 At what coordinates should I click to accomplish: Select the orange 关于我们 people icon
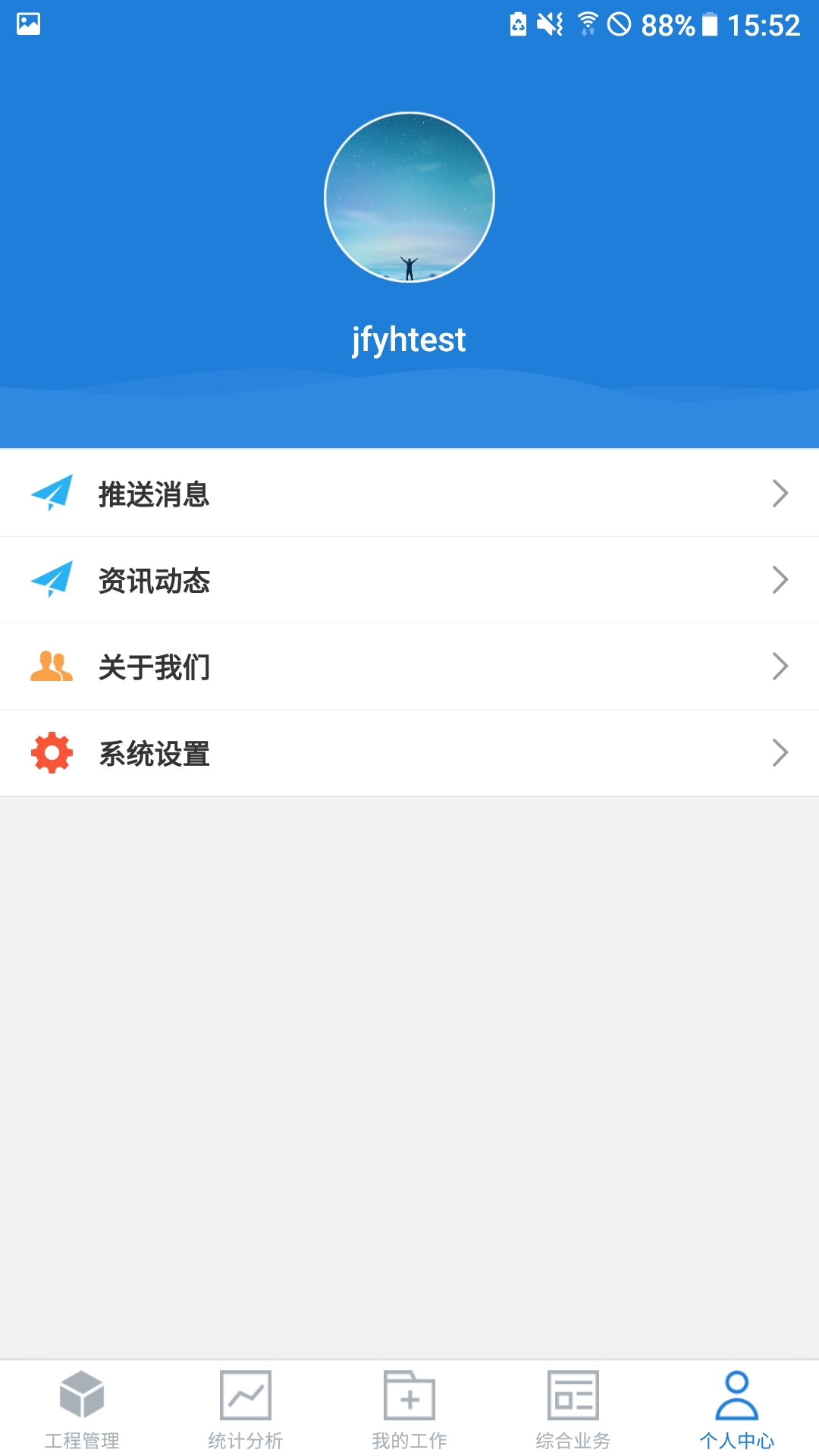(x=50, y=666)
